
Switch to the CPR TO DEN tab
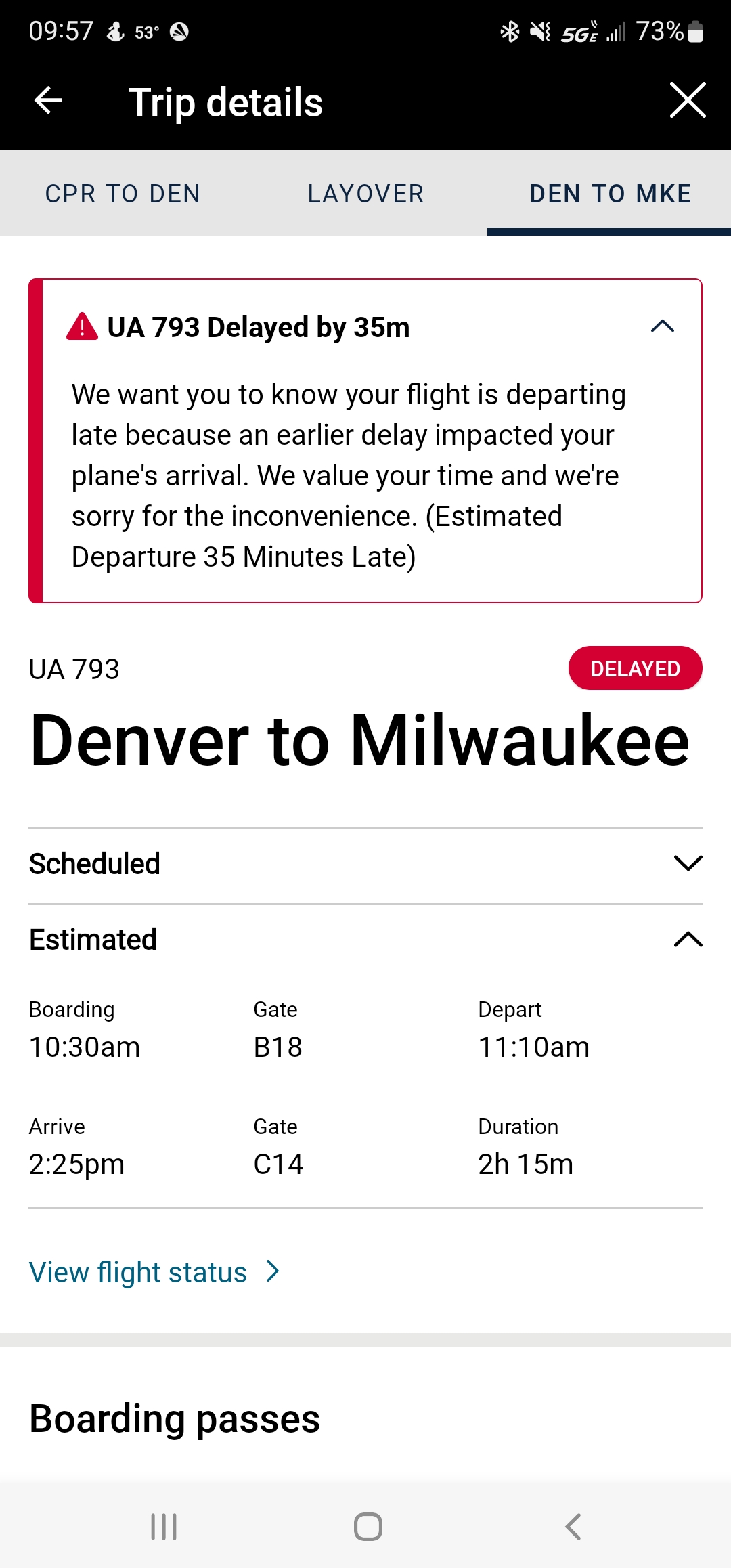pos(123,194)
